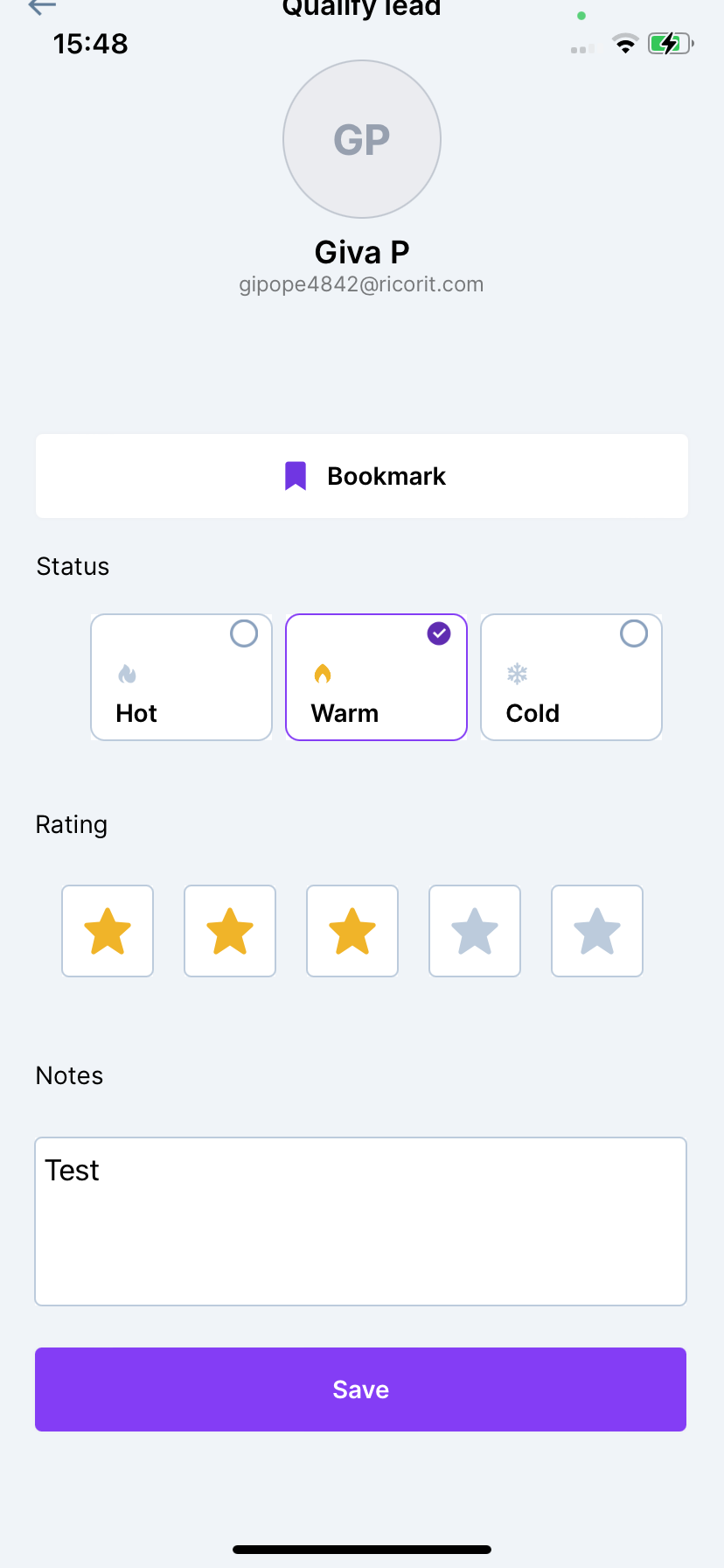
Task: Go back using the top-left arrow
Action: (x=41, y=8)
